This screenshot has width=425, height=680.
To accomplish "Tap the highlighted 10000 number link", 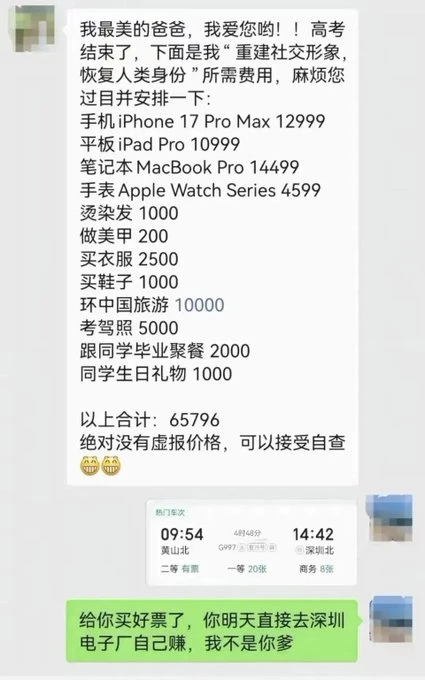I will pos(199,305).
